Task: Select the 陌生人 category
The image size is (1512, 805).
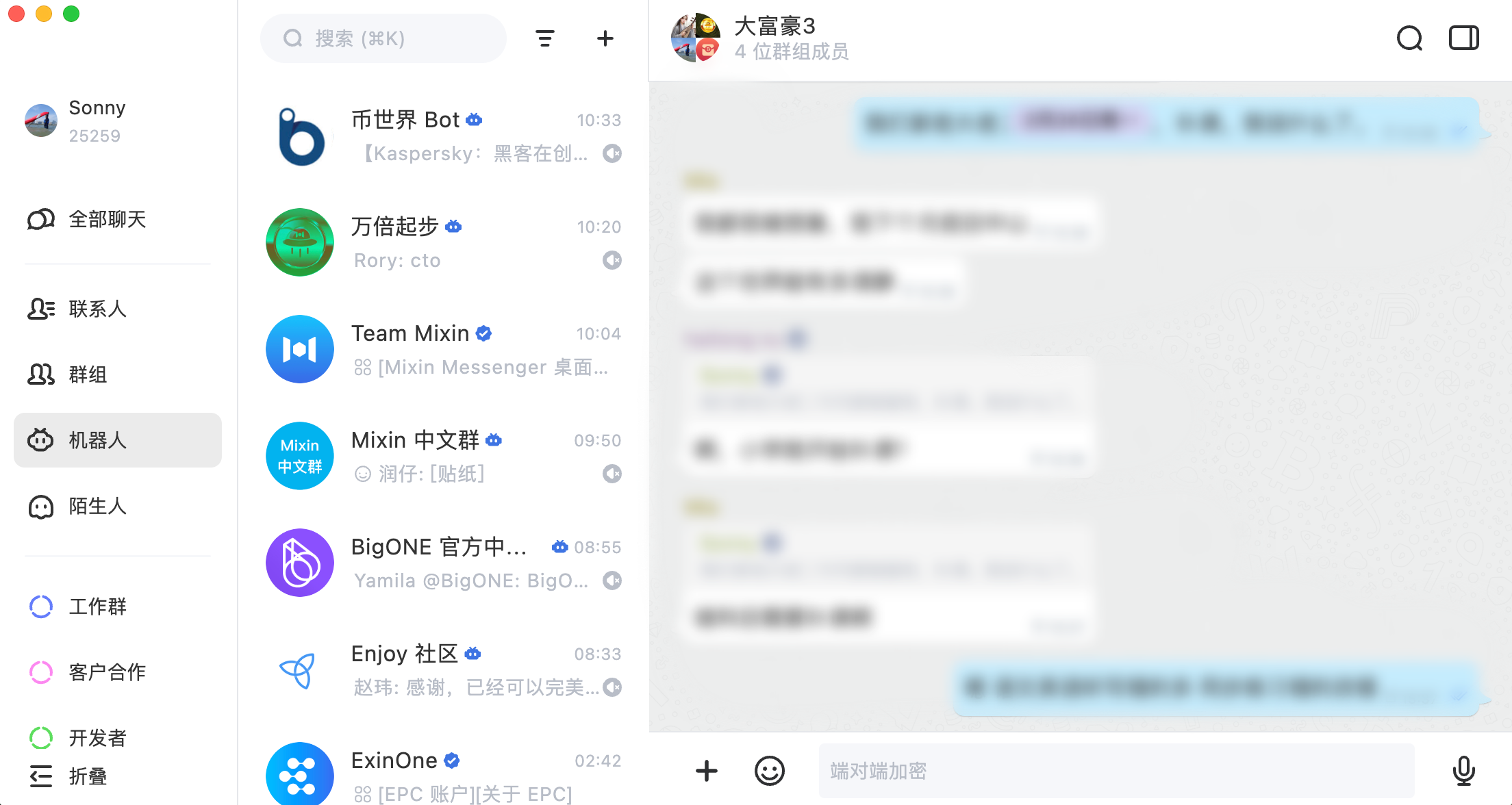Action: point(97,506)
